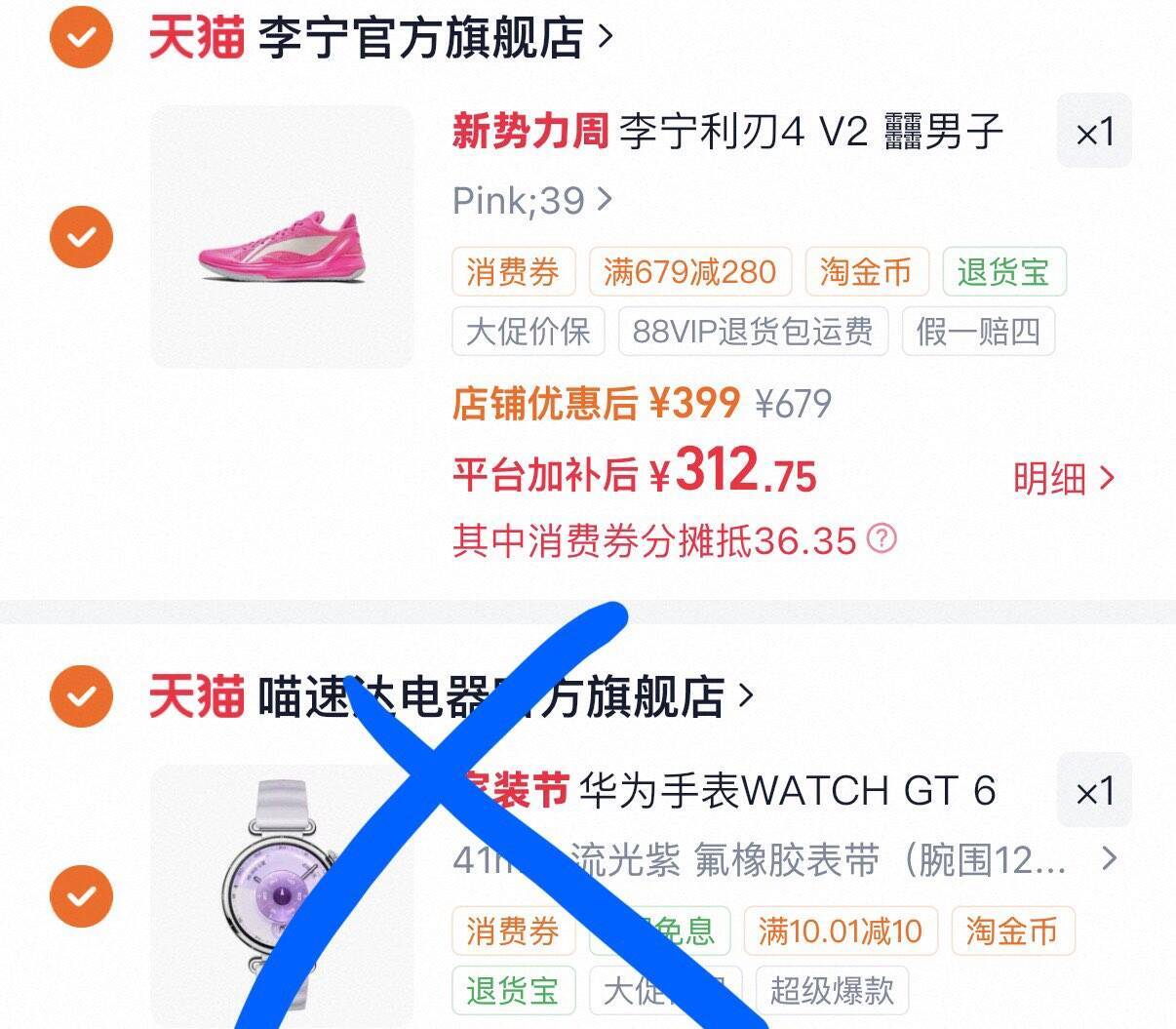Change the Pink;39 variant selection
The width and height of the screenshot is (1176, 1029).
[x=531, y=201]
